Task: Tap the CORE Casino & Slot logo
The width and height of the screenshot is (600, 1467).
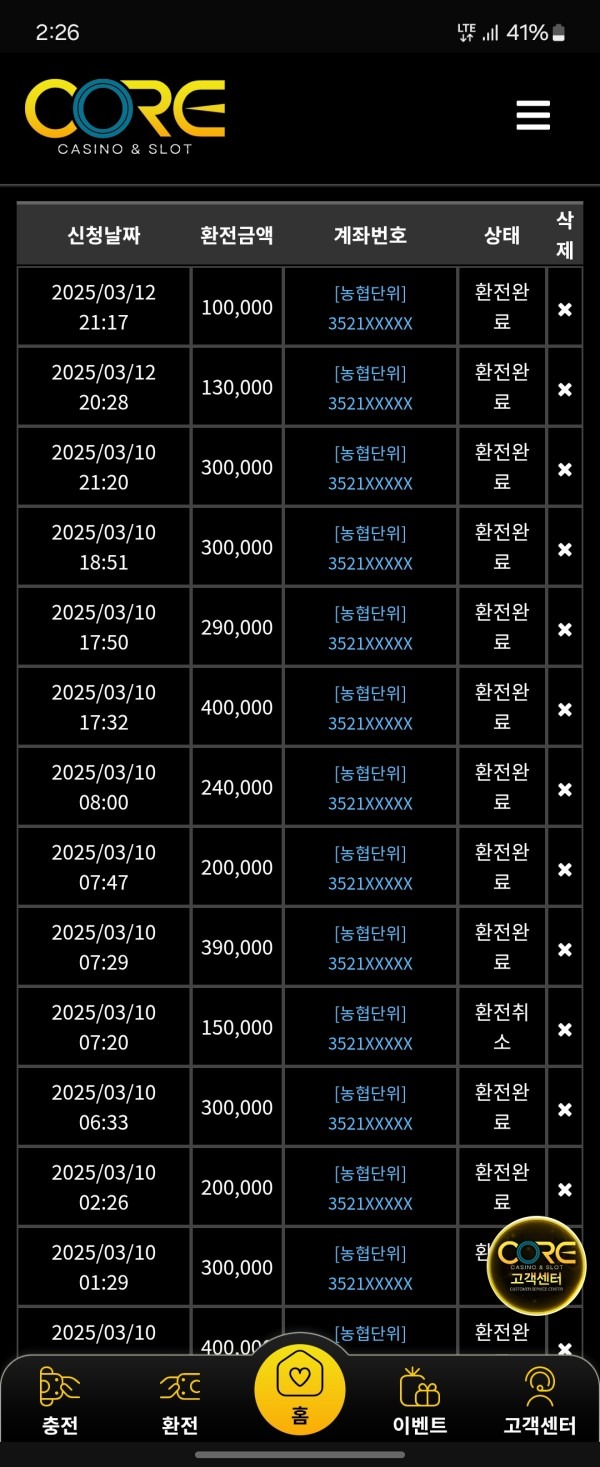Action: pos(125,117)
